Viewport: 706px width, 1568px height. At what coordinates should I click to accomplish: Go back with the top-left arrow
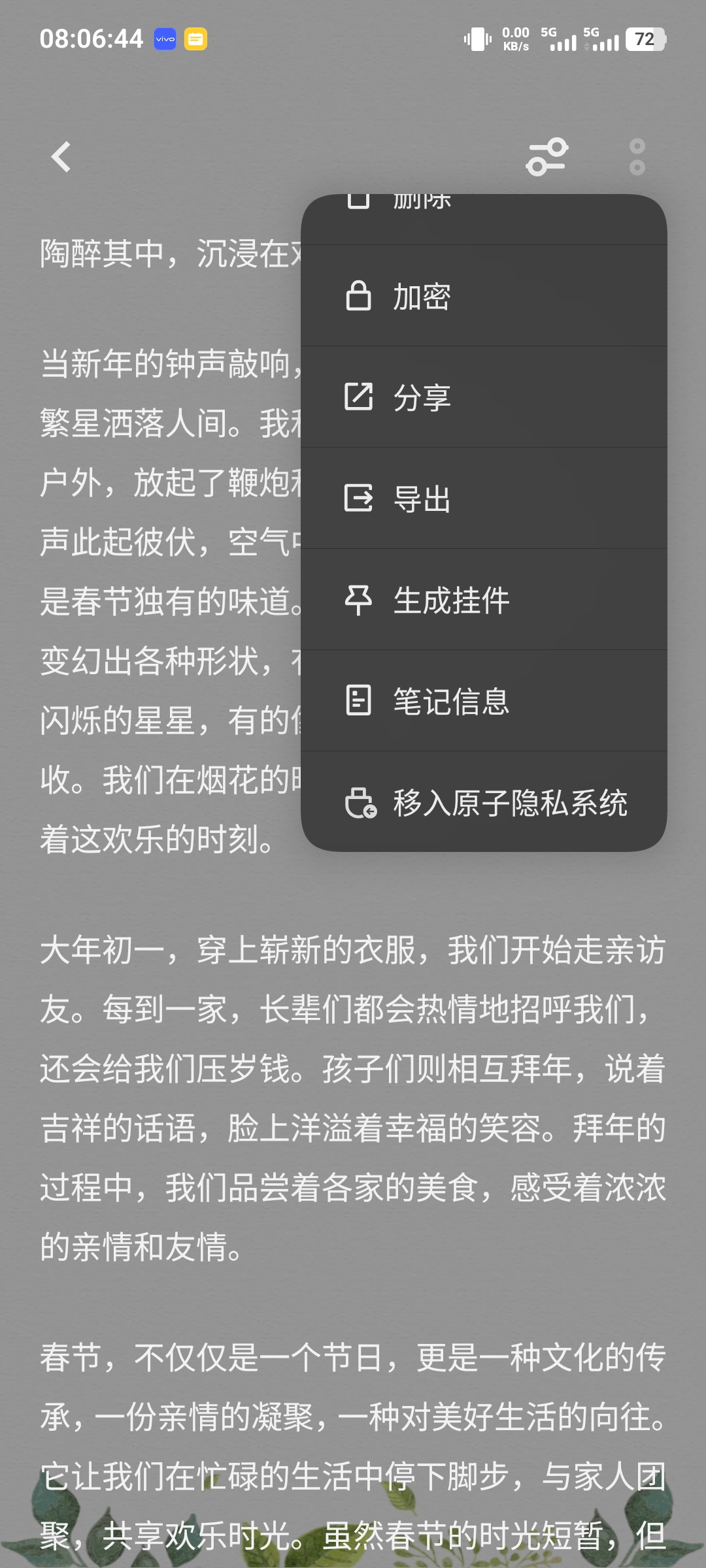pos(61,157)
